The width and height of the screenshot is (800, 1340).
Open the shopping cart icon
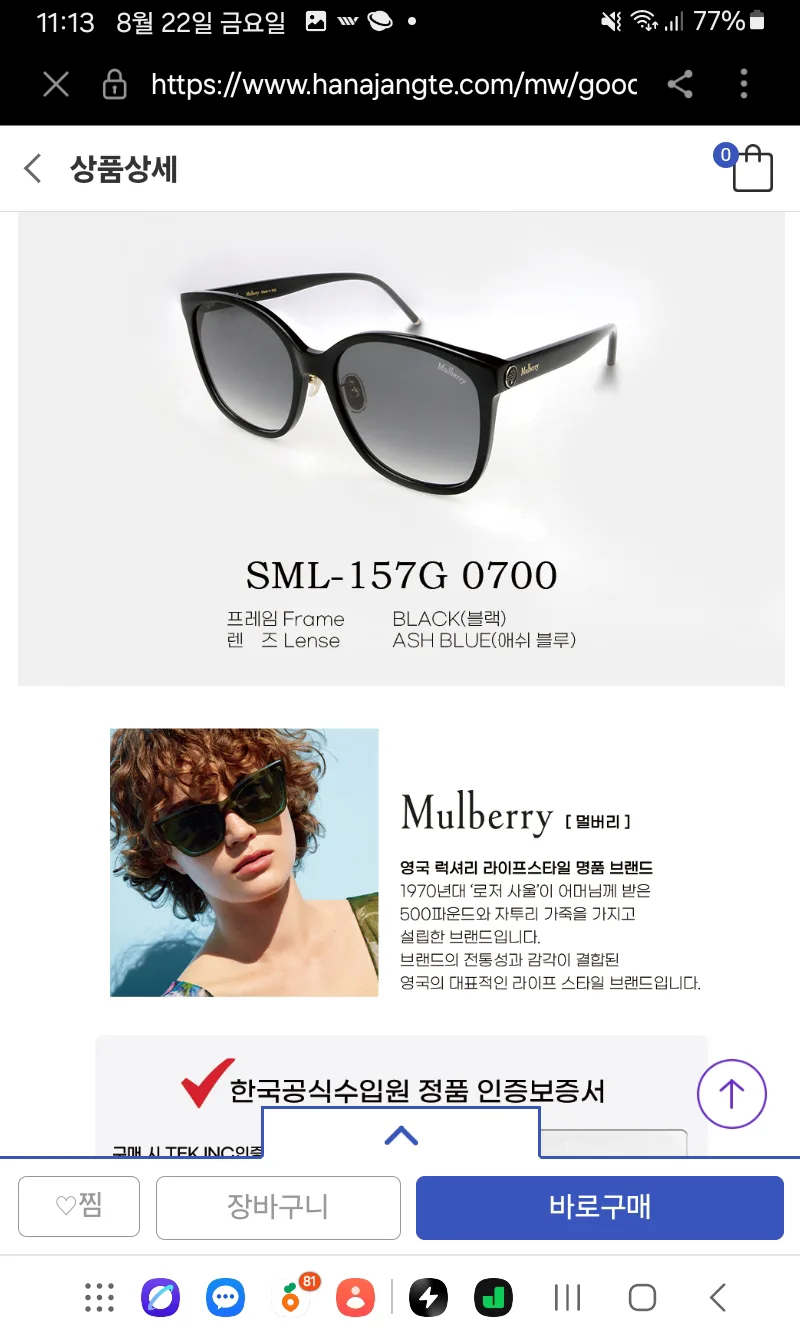(751, 169)
